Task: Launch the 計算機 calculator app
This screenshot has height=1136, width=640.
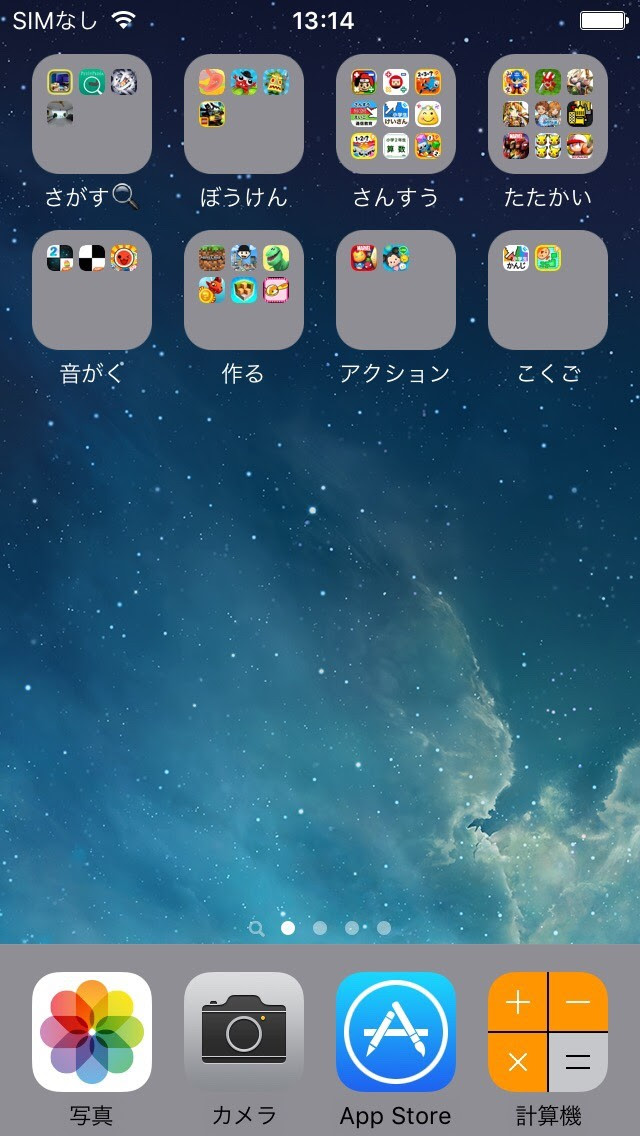Action: click(x=548, y=1032)
